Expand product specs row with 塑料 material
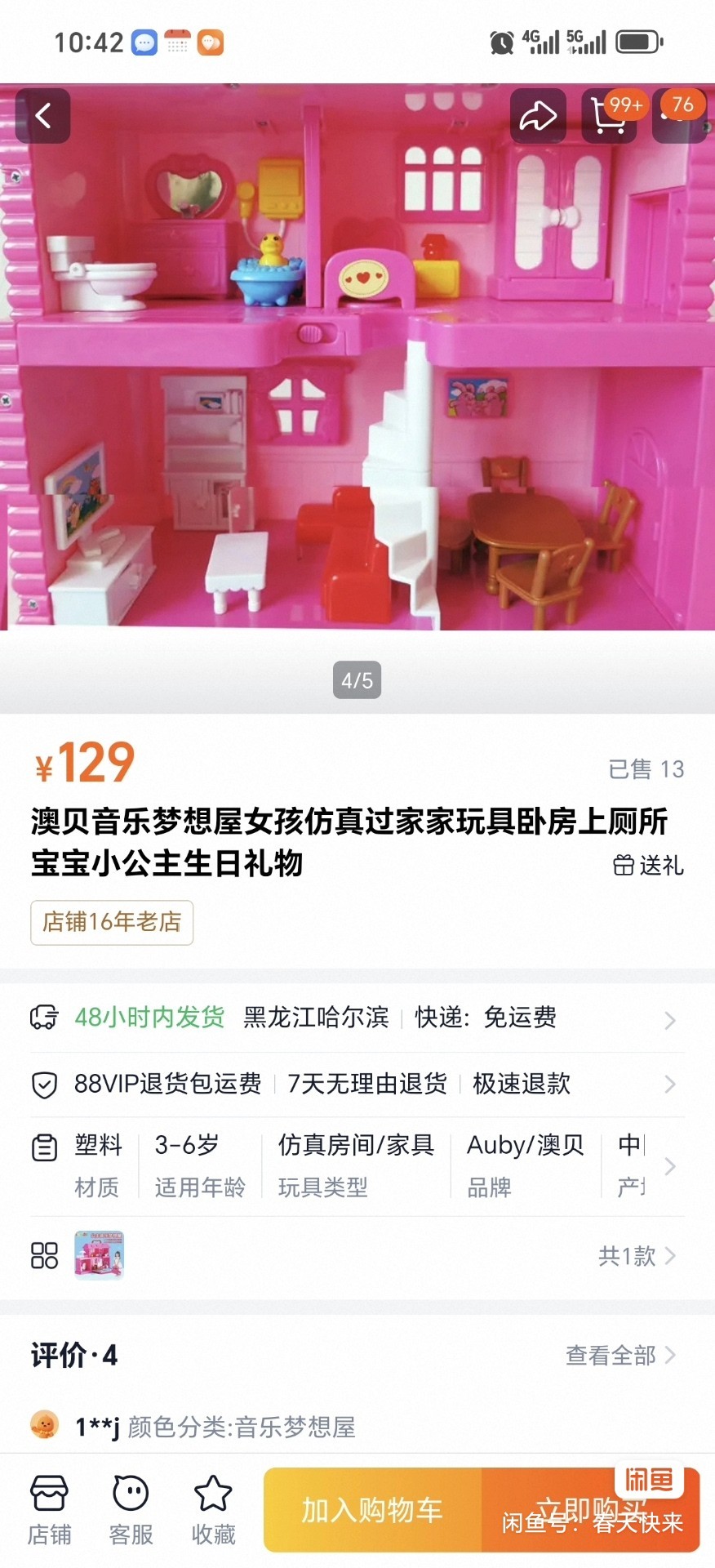 [357, 1166]
